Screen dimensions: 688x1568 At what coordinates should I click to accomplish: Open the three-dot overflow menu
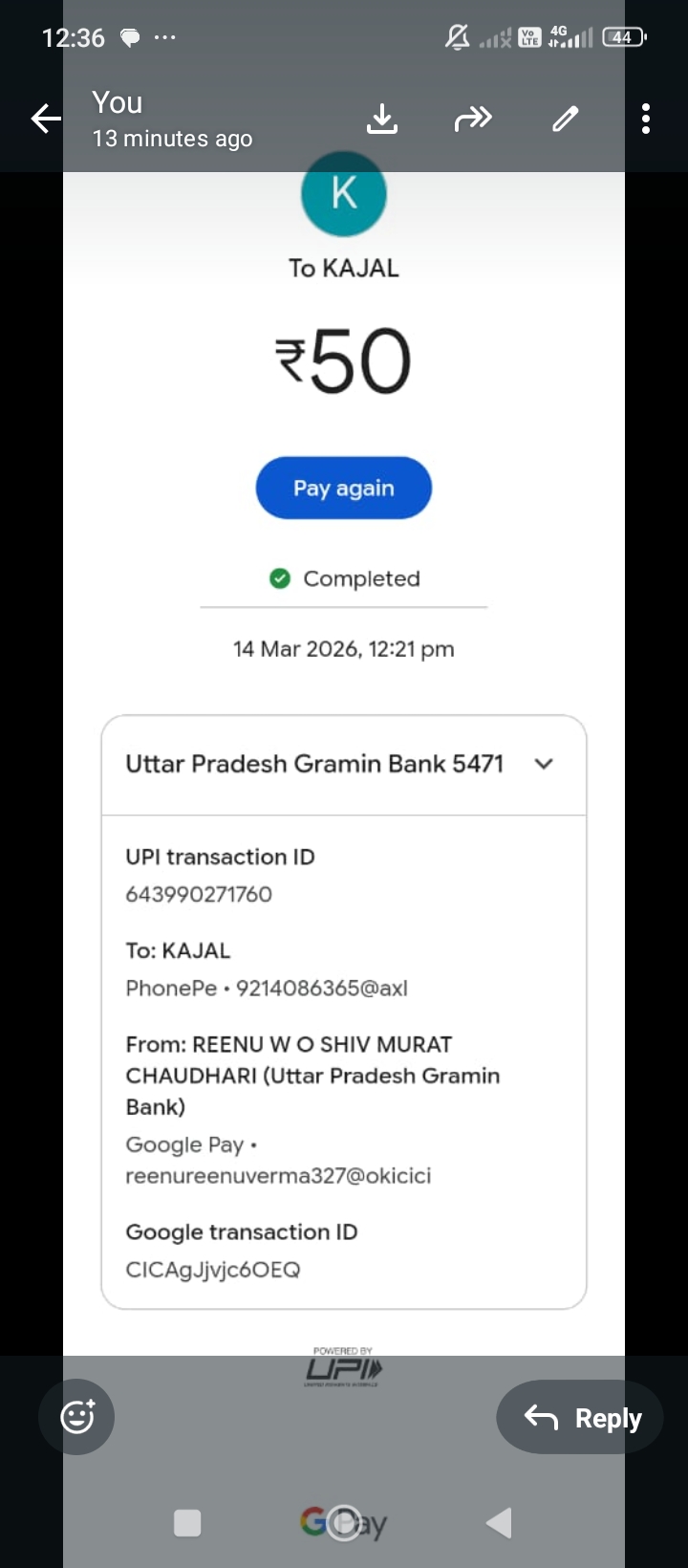click(x=646, y=120)
